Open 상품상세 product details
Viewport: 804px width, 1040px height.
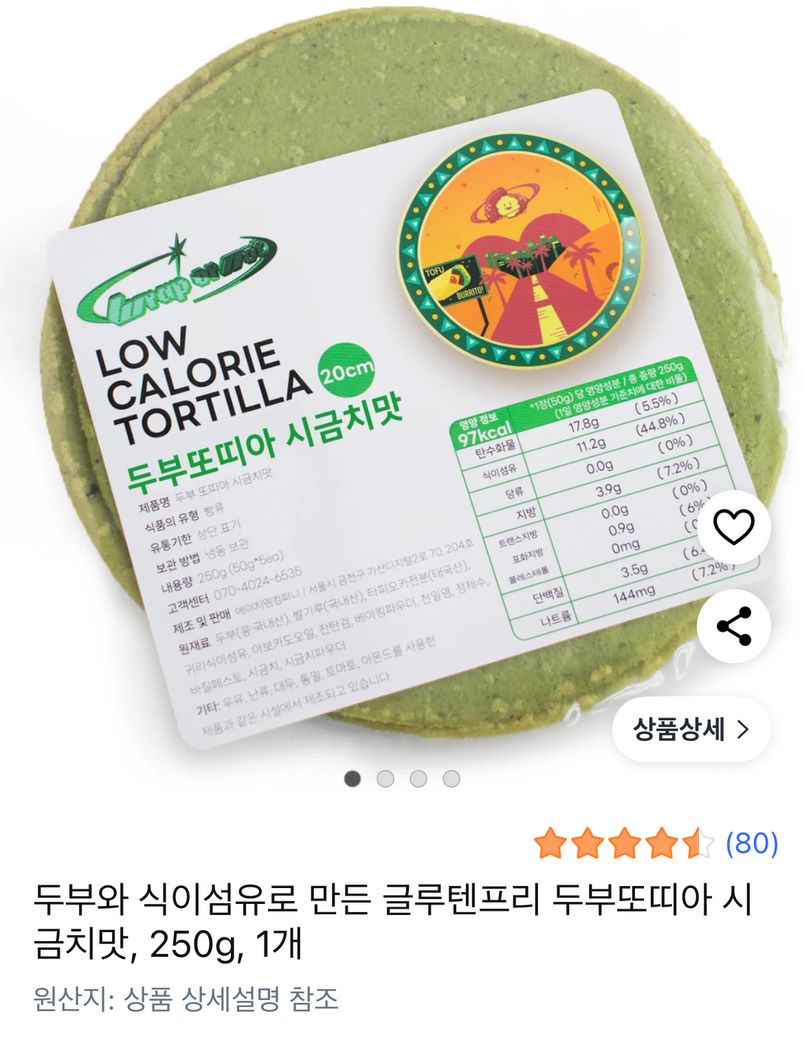point(691,729)
